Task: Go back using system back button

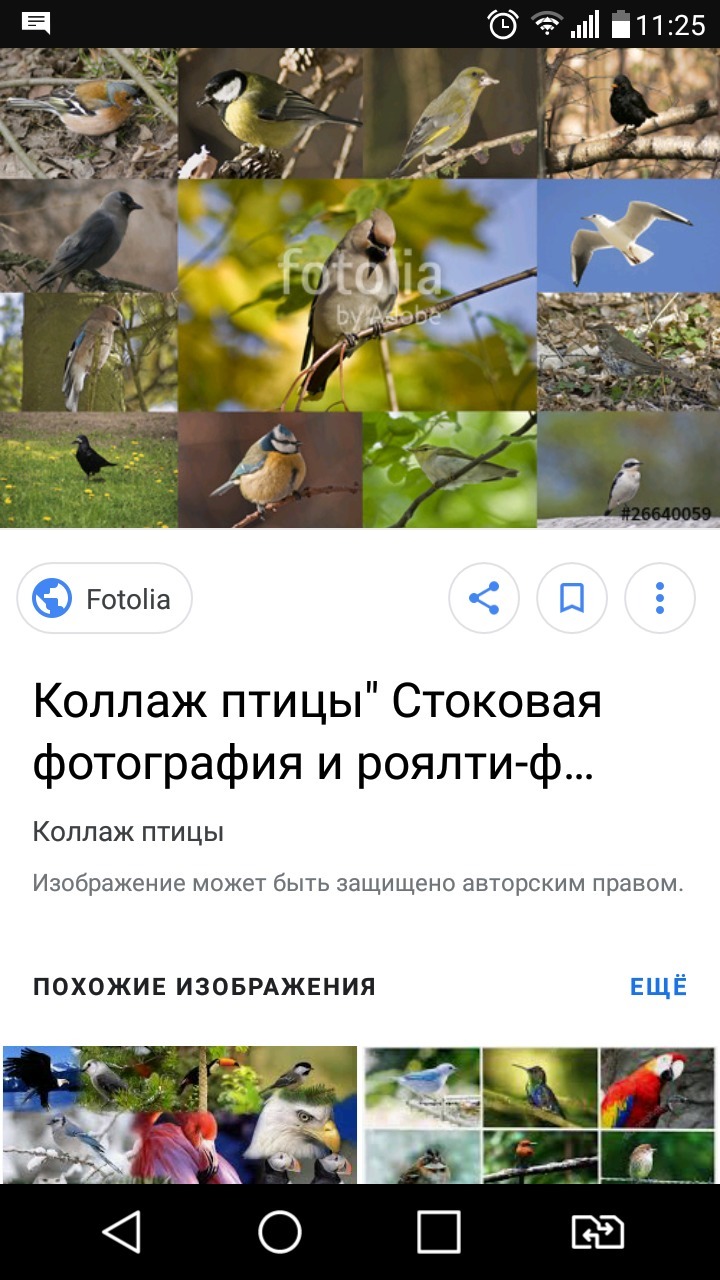Action: (x=122, y=1232)
